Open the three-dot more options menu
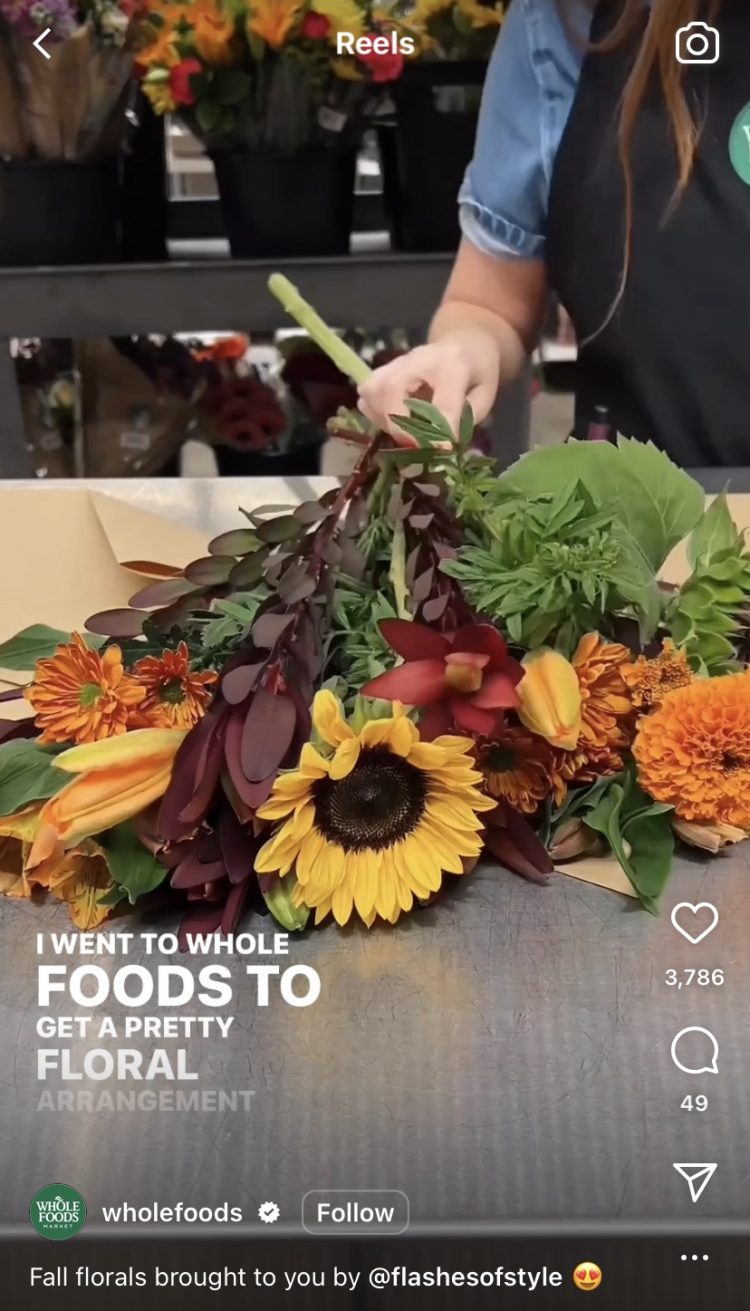The width and height of the screenshot is (750, 1311). click(694, 1257)
